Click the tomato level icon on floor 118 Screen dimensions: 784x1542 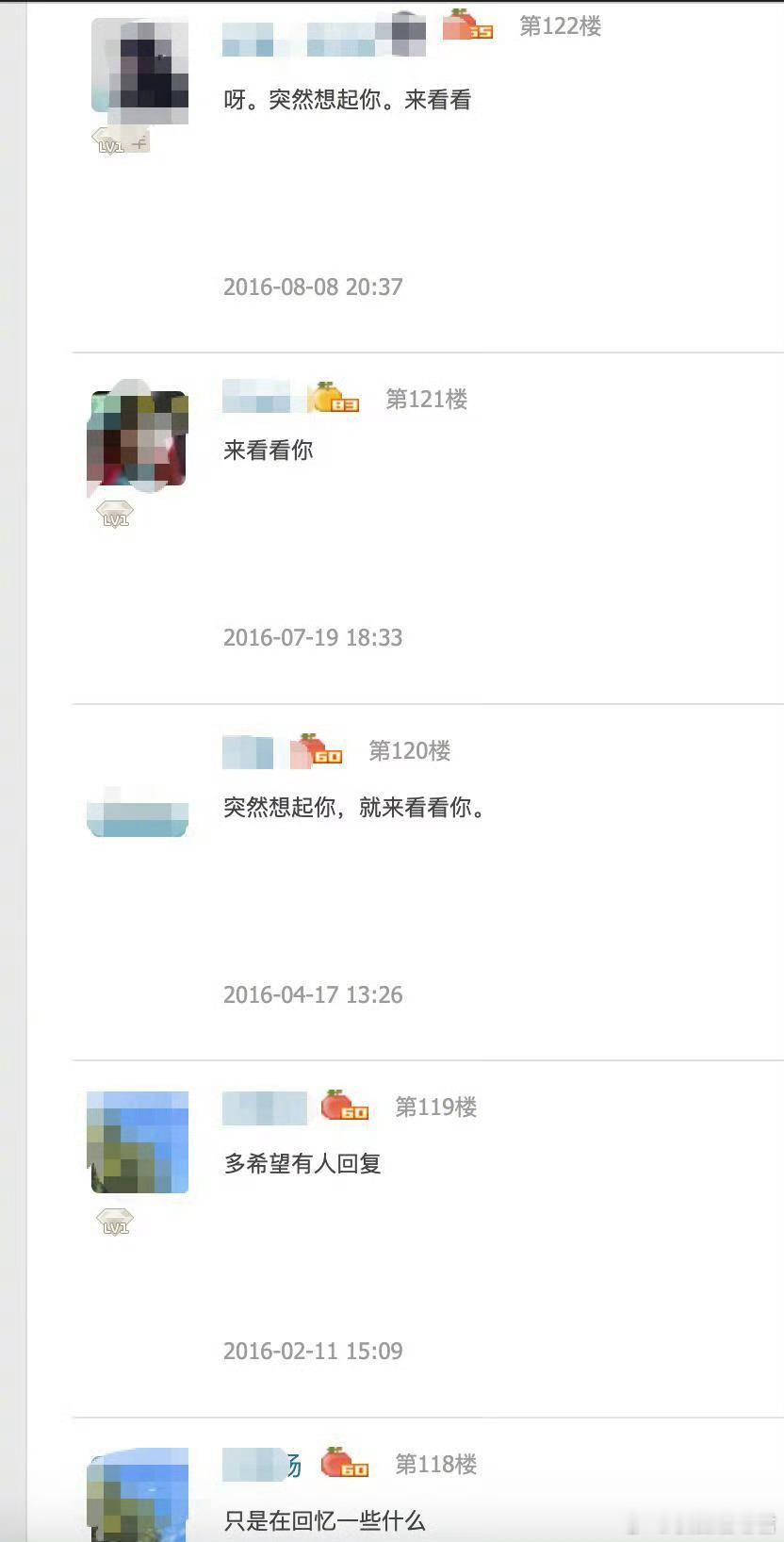coord(343,1464)
